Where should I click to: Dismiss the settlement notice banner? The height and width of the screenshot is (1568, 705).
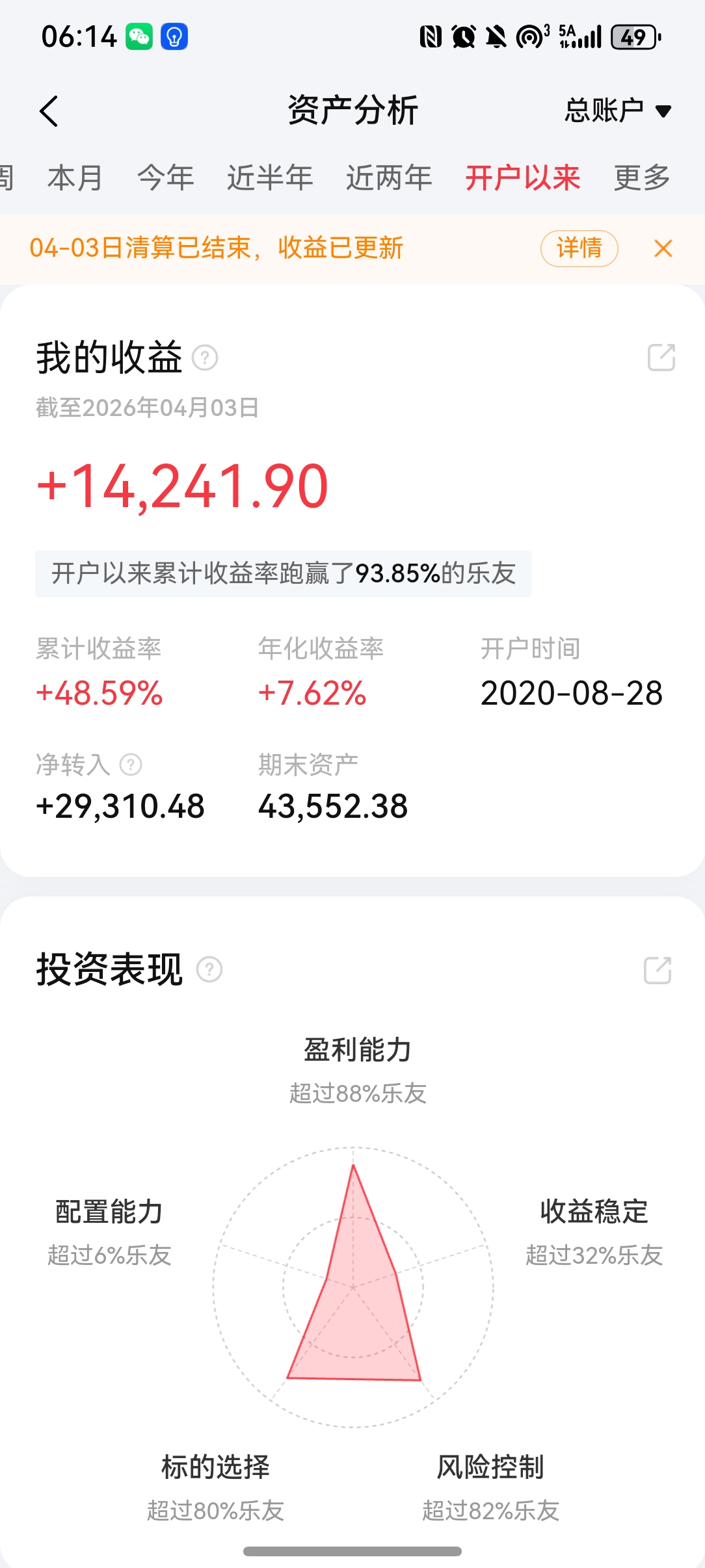click(663, 248)
